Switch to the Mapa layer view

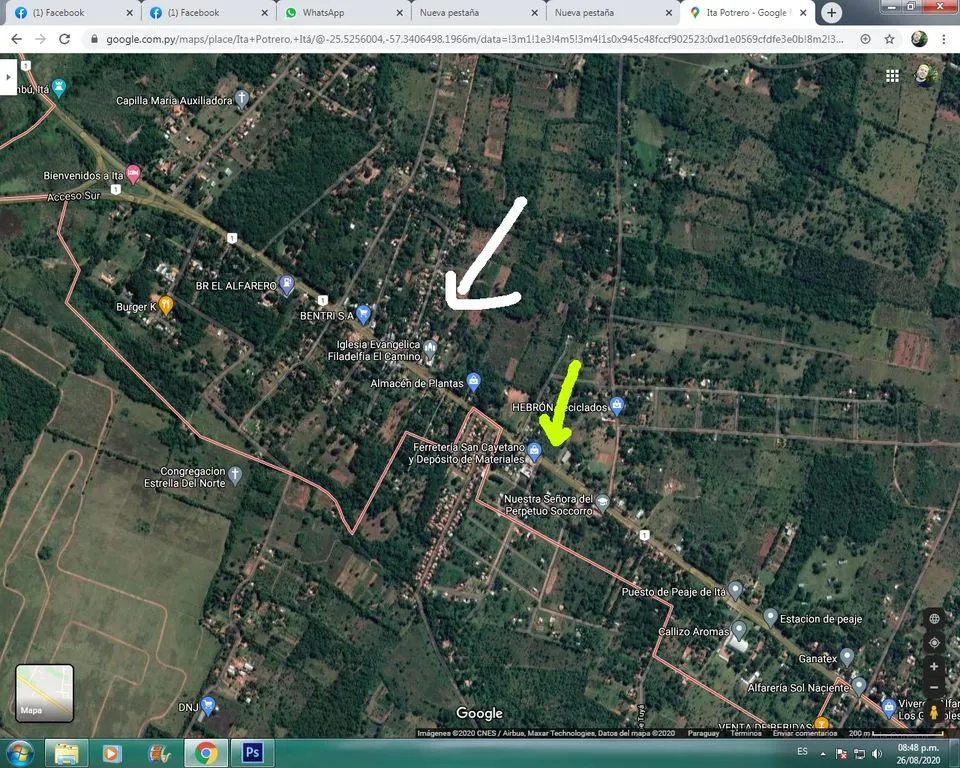pos(44,693)
